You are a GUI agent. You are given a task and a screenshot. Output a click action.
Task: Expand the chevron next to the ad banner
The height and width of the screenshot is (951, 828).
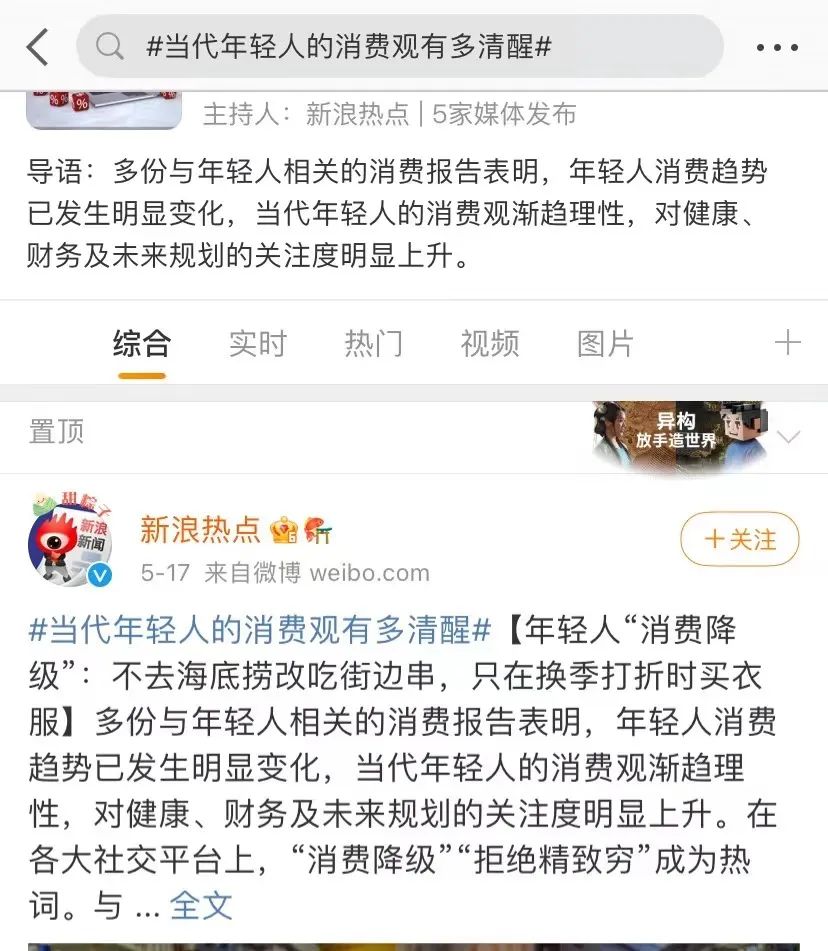tap(789, 437)
